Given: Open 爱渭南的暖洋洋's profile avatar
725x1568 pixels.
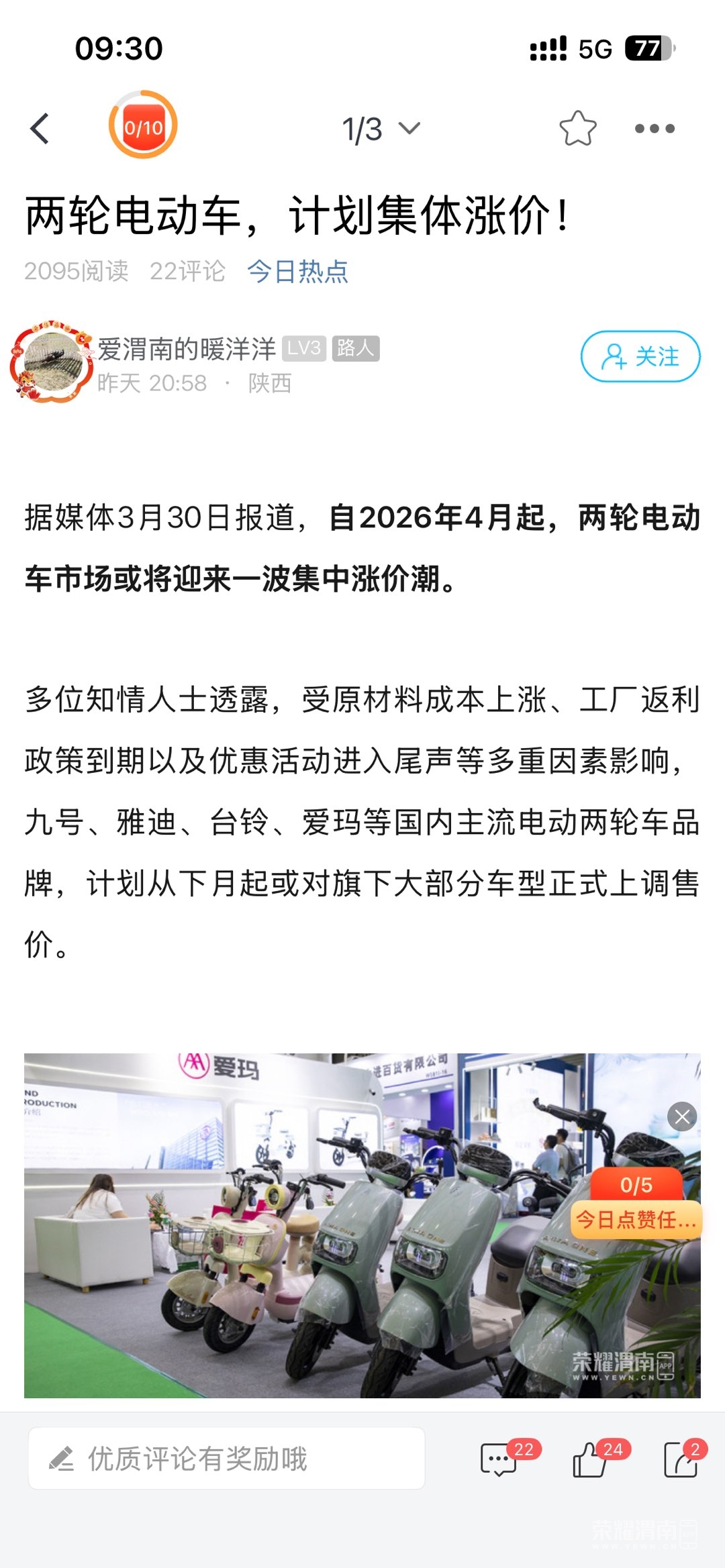Looking at the screenshot, I should coord(52,362).
